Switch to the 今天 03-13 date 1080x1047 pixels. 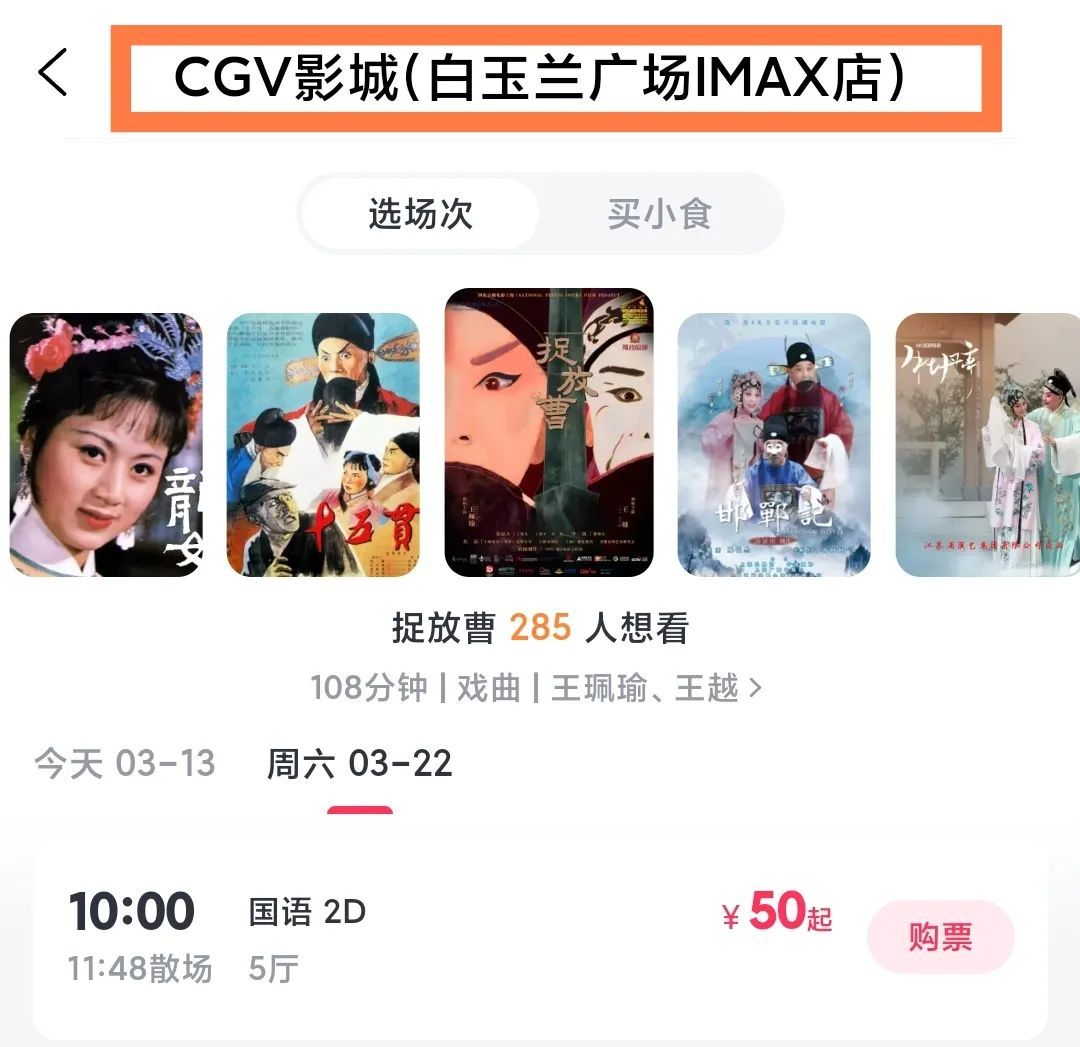click(125, 764)
